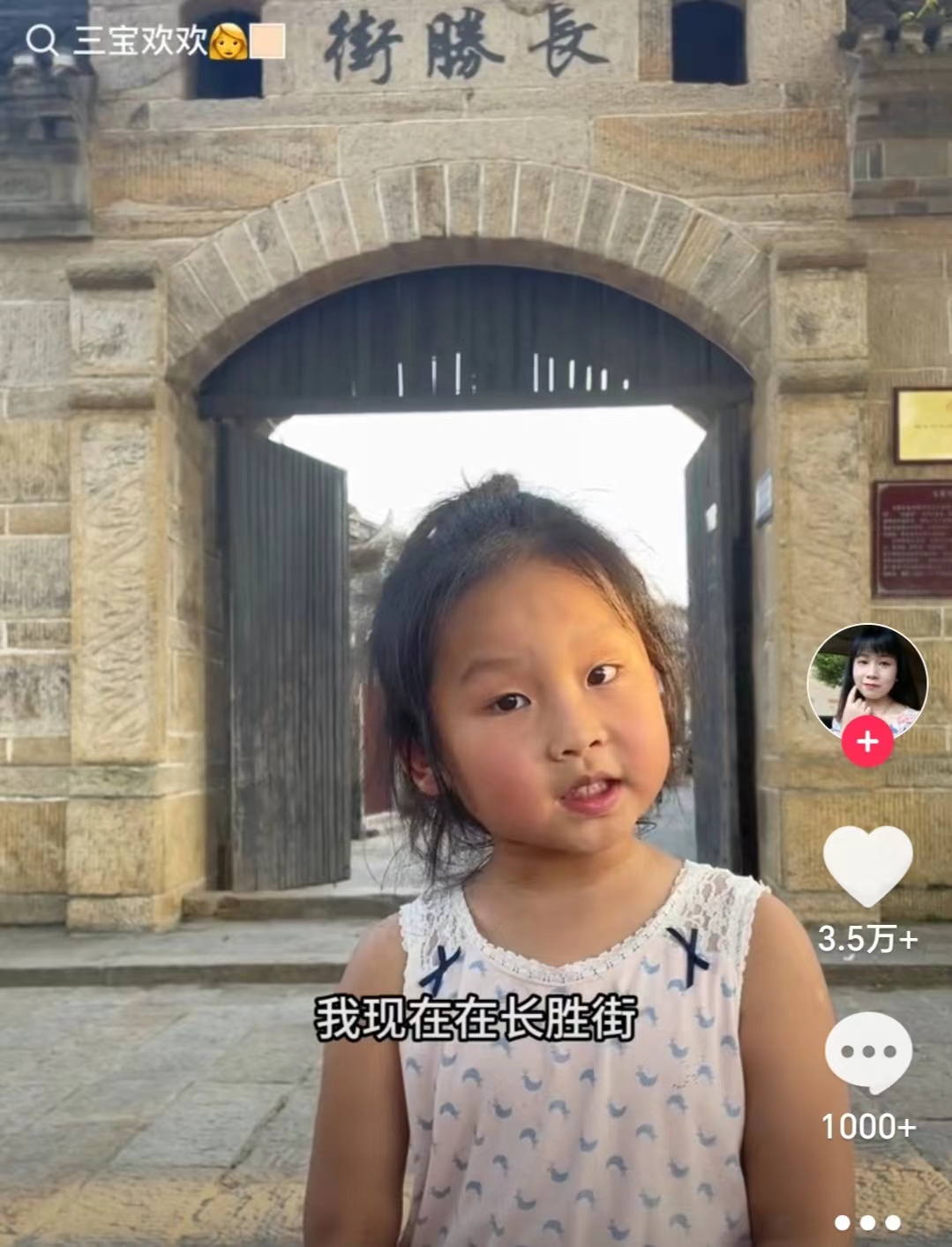This screenshot has width=952, height=1247.
Task: Open the creator's profile avatar
Action: pos(866,679)
